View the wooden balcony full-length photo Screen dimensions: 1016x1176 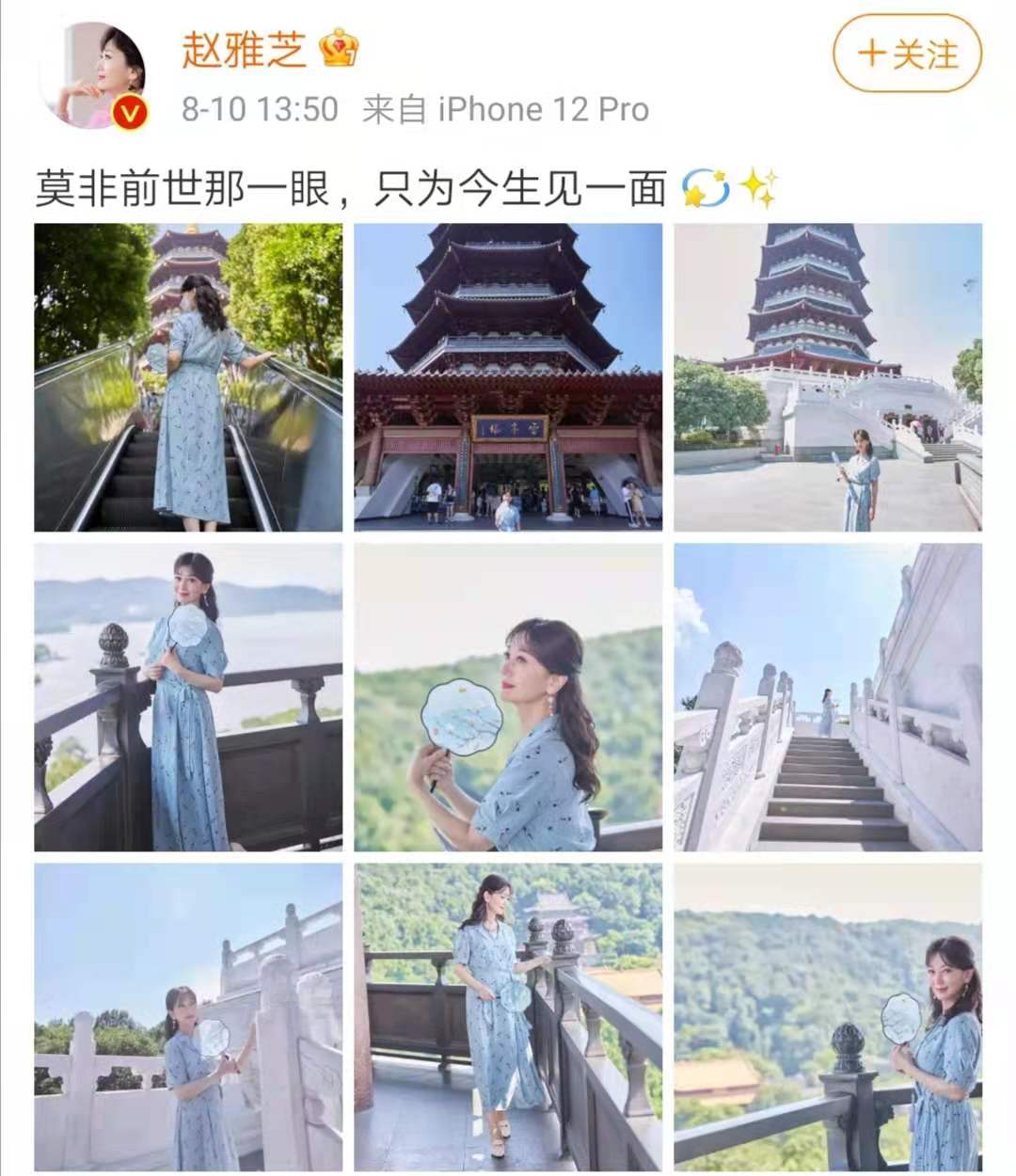508,1017
